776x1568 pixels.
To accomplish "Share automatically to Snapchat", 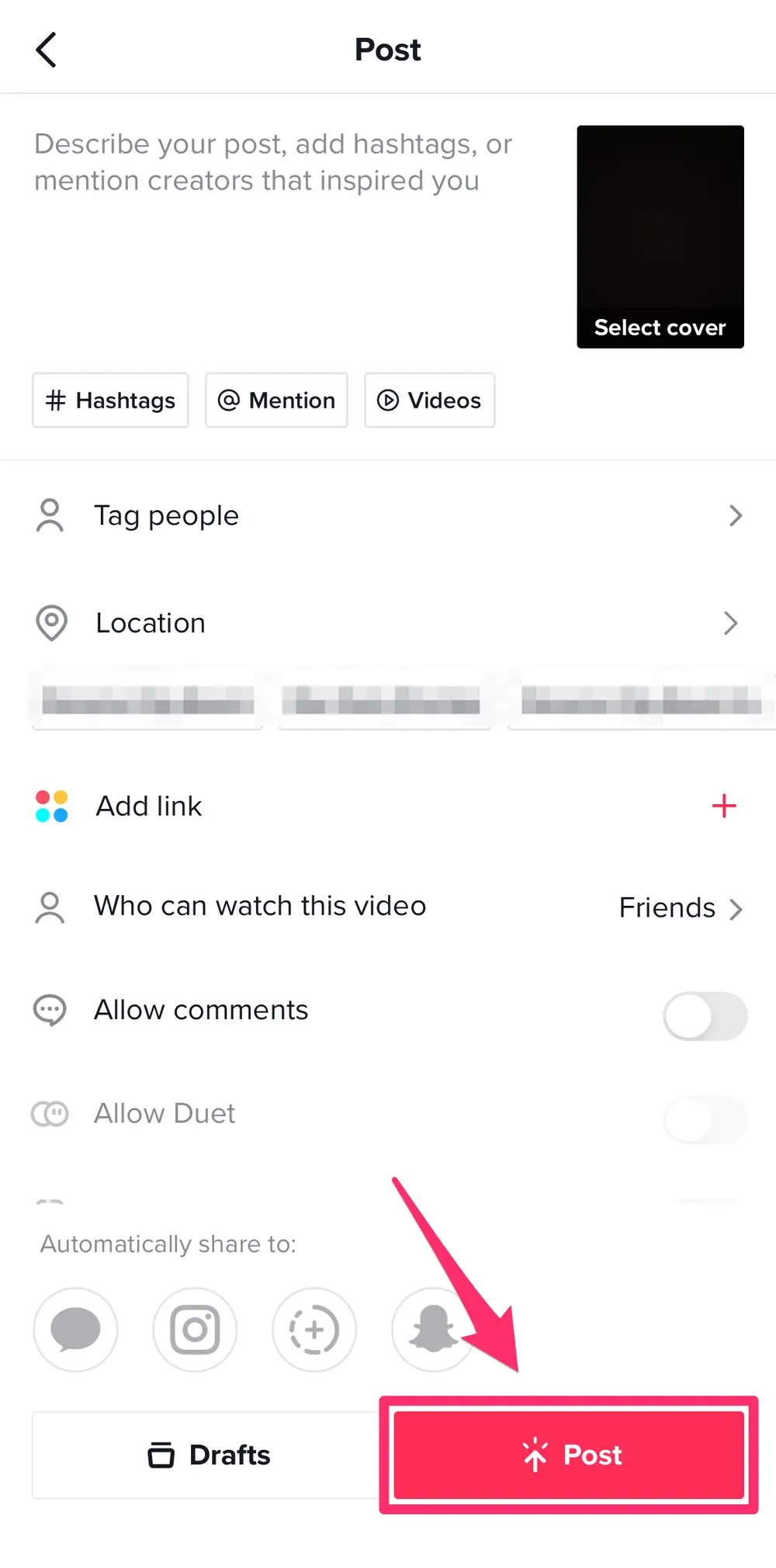I will (x=433, y=1329).
